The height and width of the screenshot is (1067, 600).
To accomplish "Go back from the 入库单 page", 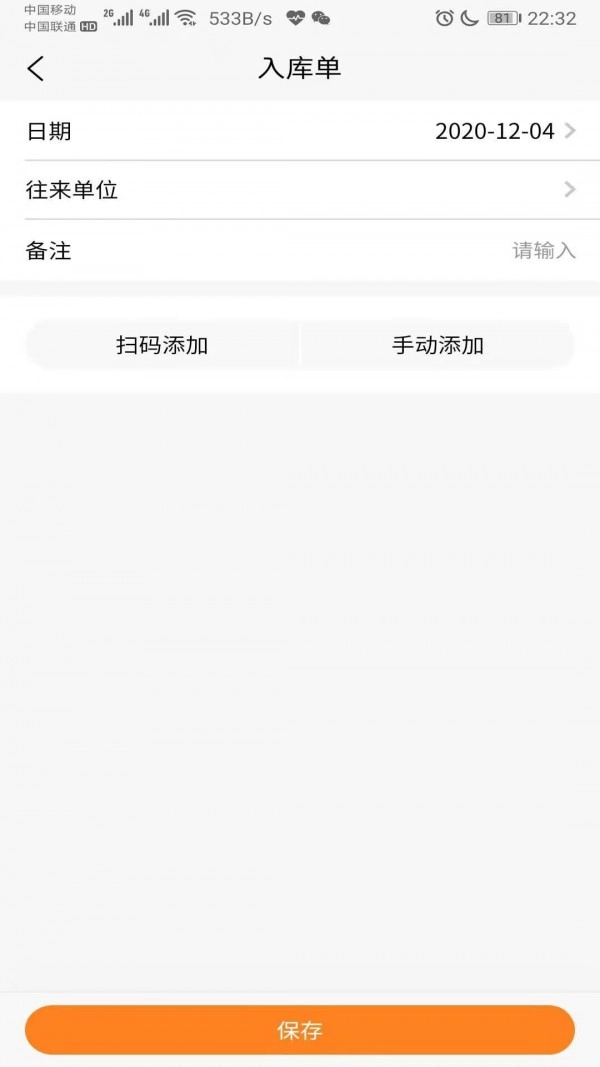I will (36, 68).
